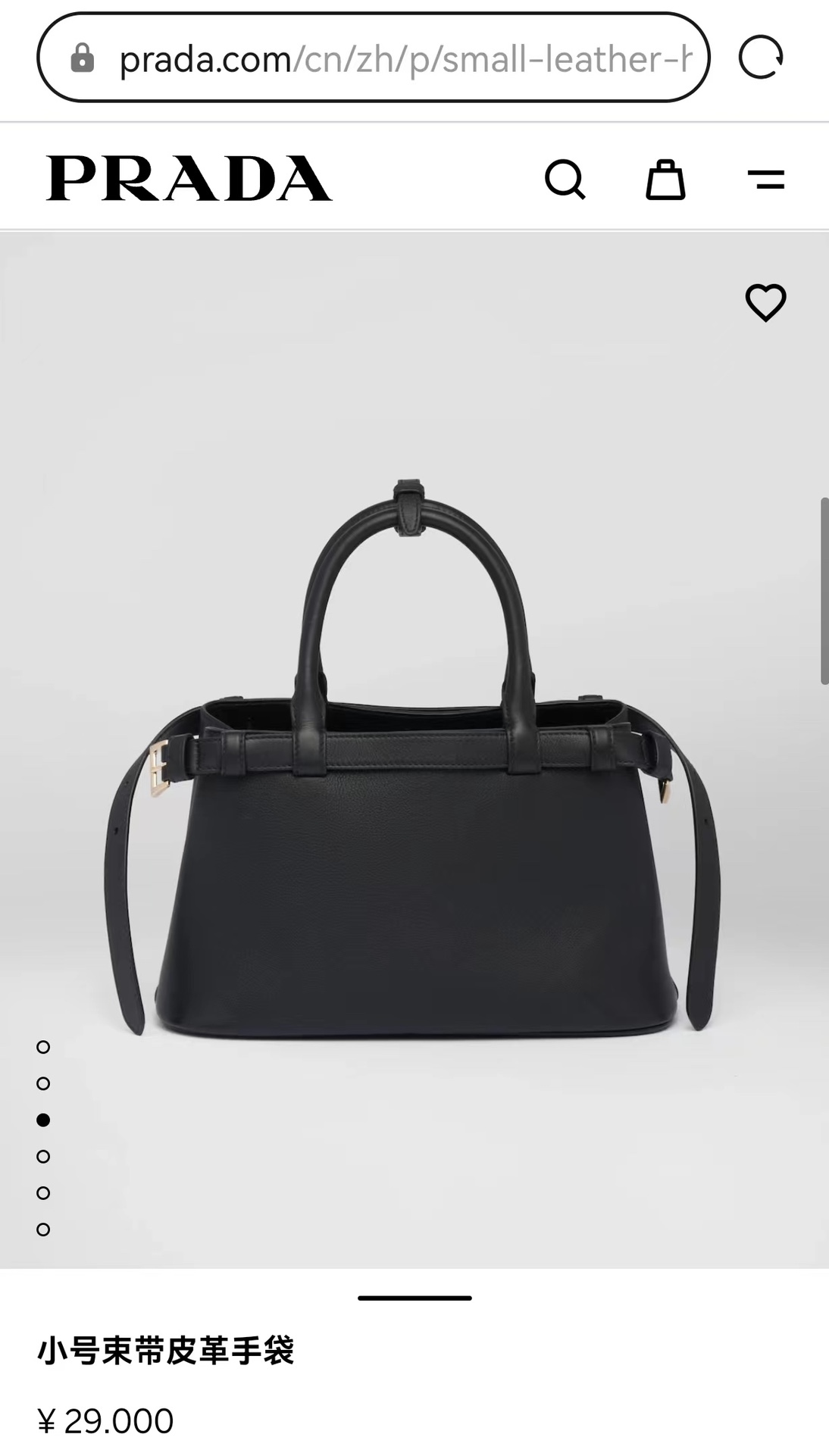
Task: Reload the current web page
Action: pos(760,58)
